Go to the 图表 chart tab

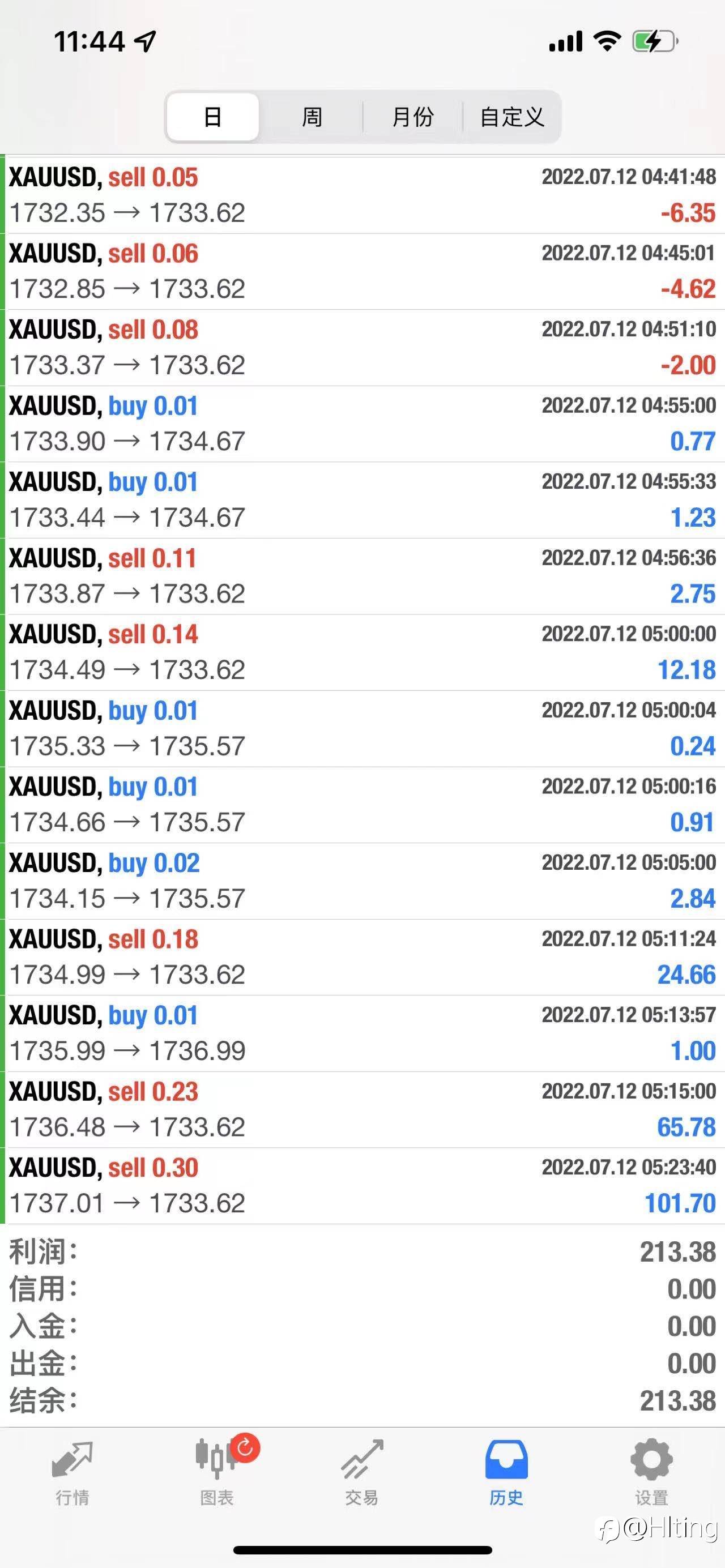click(x=217, y=1472)
